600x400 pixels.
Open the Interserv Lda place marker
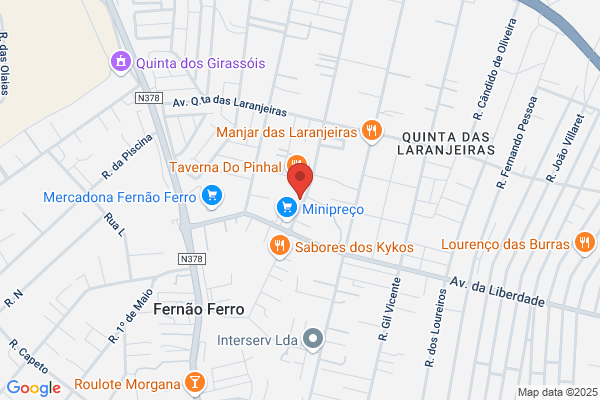(x=313, y=339)
